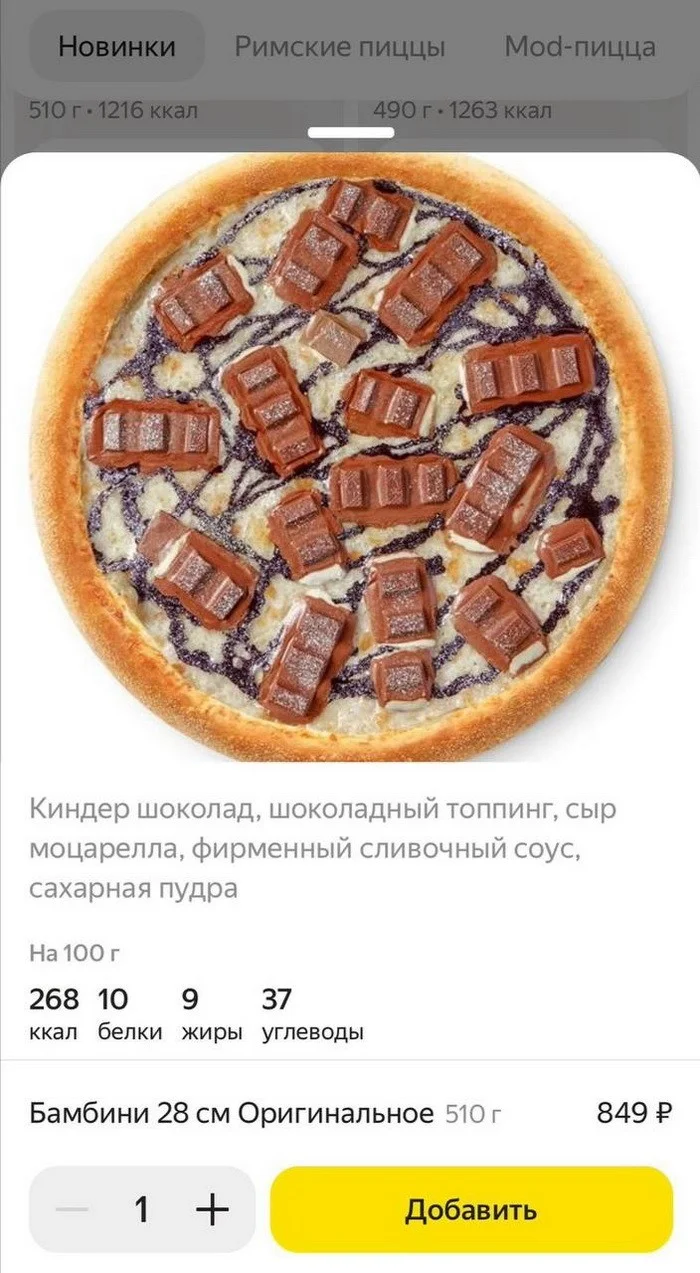Decrease quantity with the minus button

[72, 1210]
